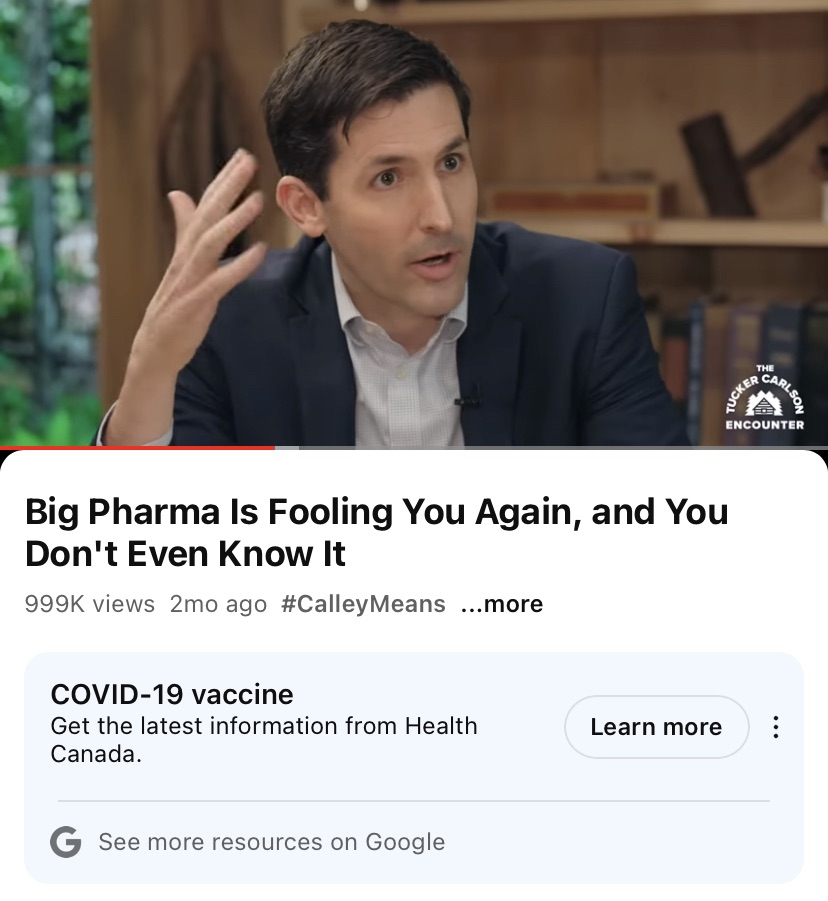Image resolution: width=828 pixels, height=901 pixels.
Task: Open the #CalleyMeans hashtag
Action: click(363, 604)
